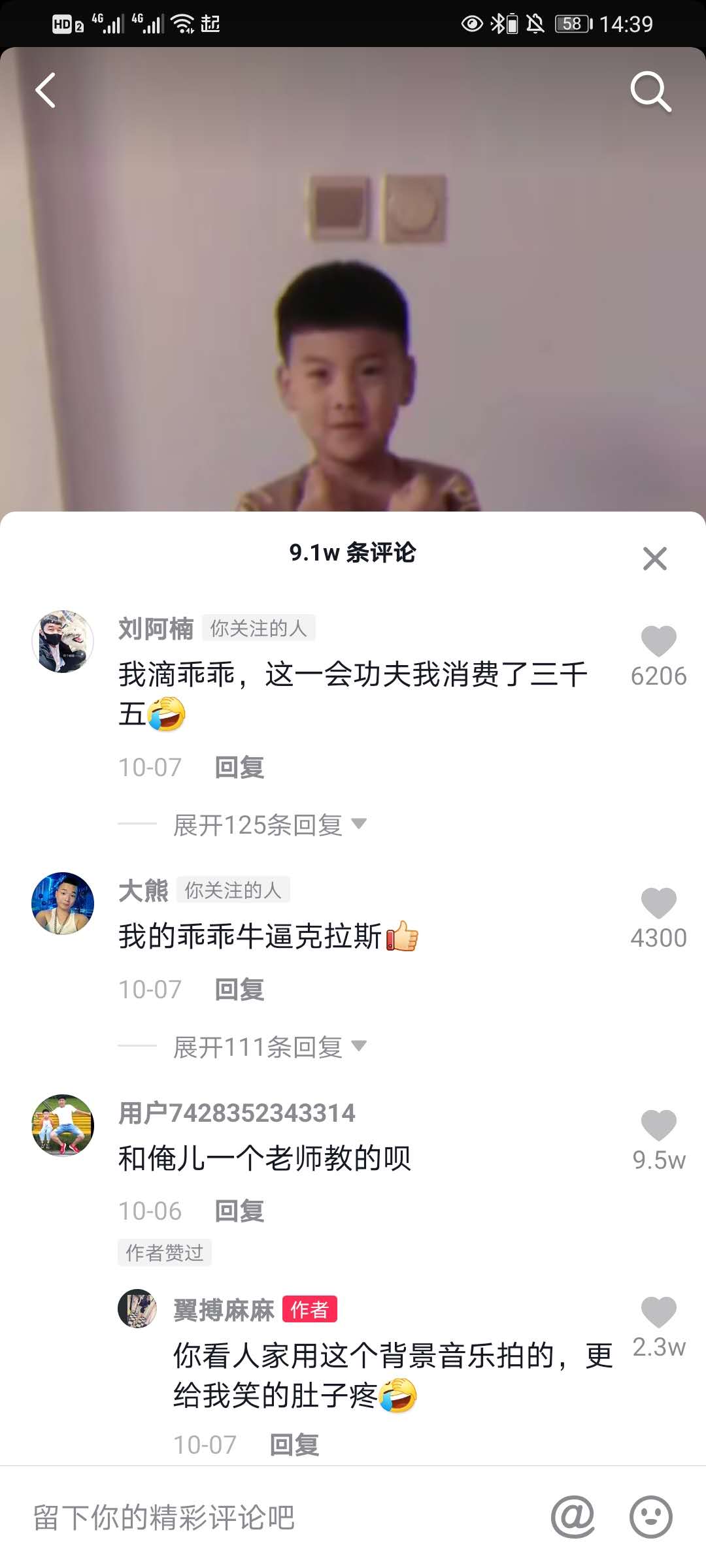706x1568 pixels.
Task: Open 翼搏麻麻's profile avatar
Action: 137,1309
